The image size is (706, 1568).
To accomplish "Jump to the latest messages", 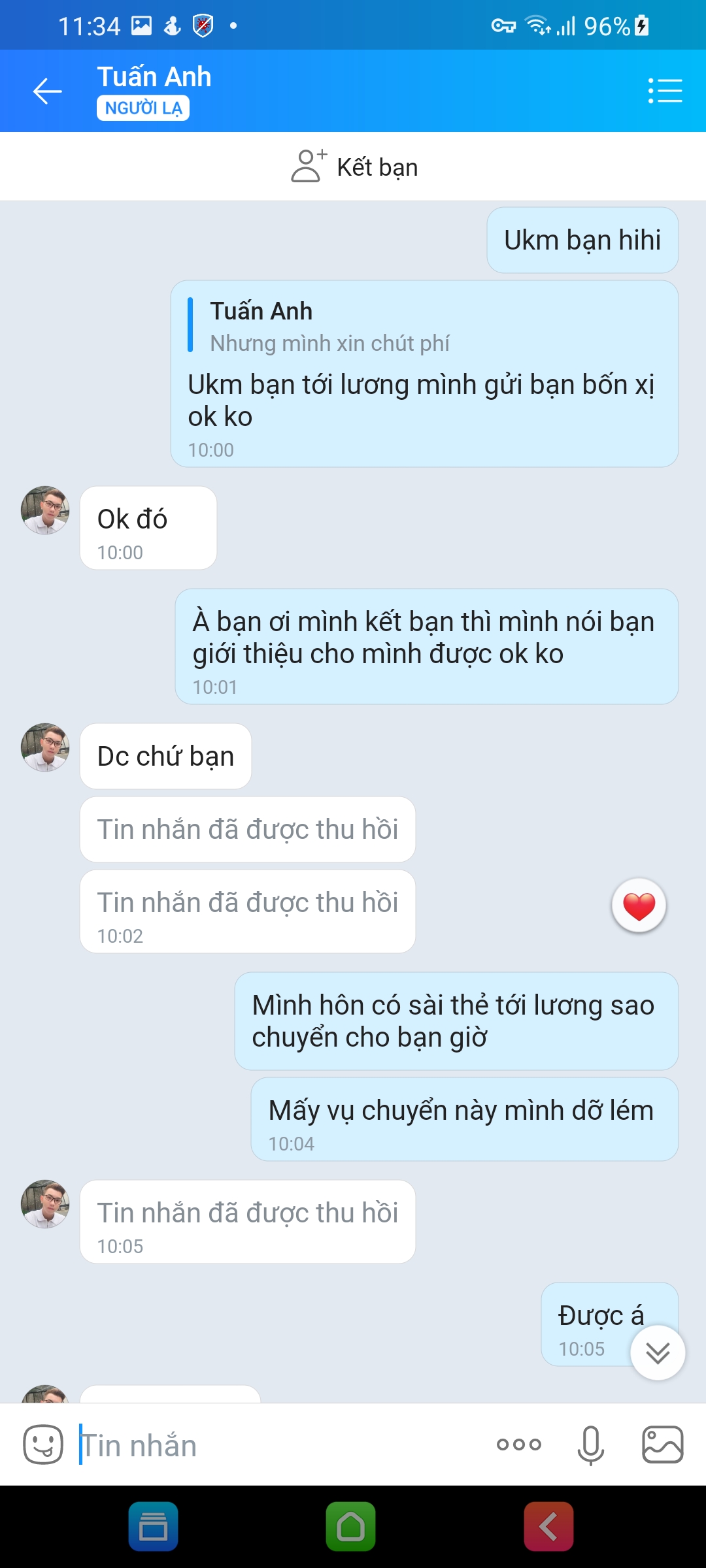I will click(x=658, y=1352).
